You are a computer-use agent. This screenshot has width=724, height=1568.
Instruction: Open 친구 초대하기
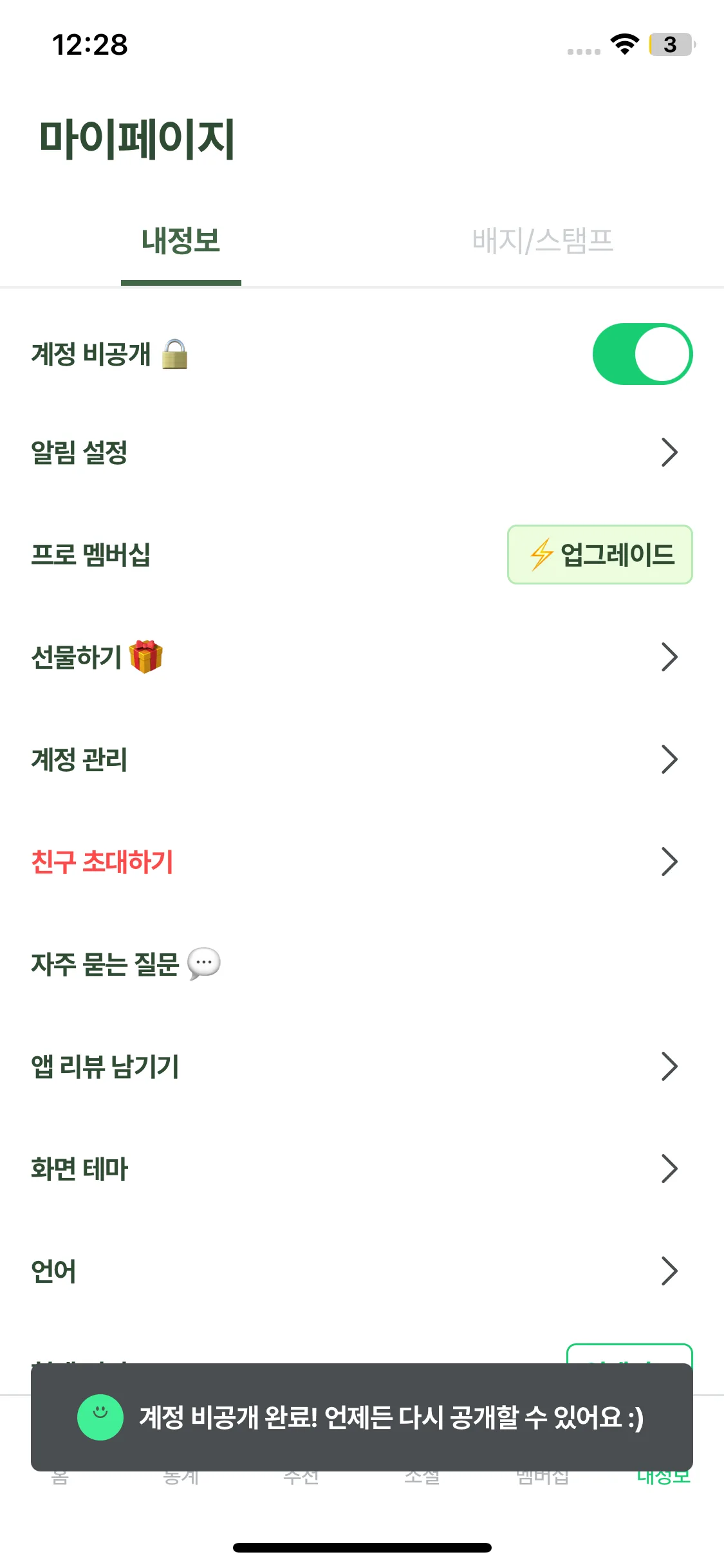362,862
